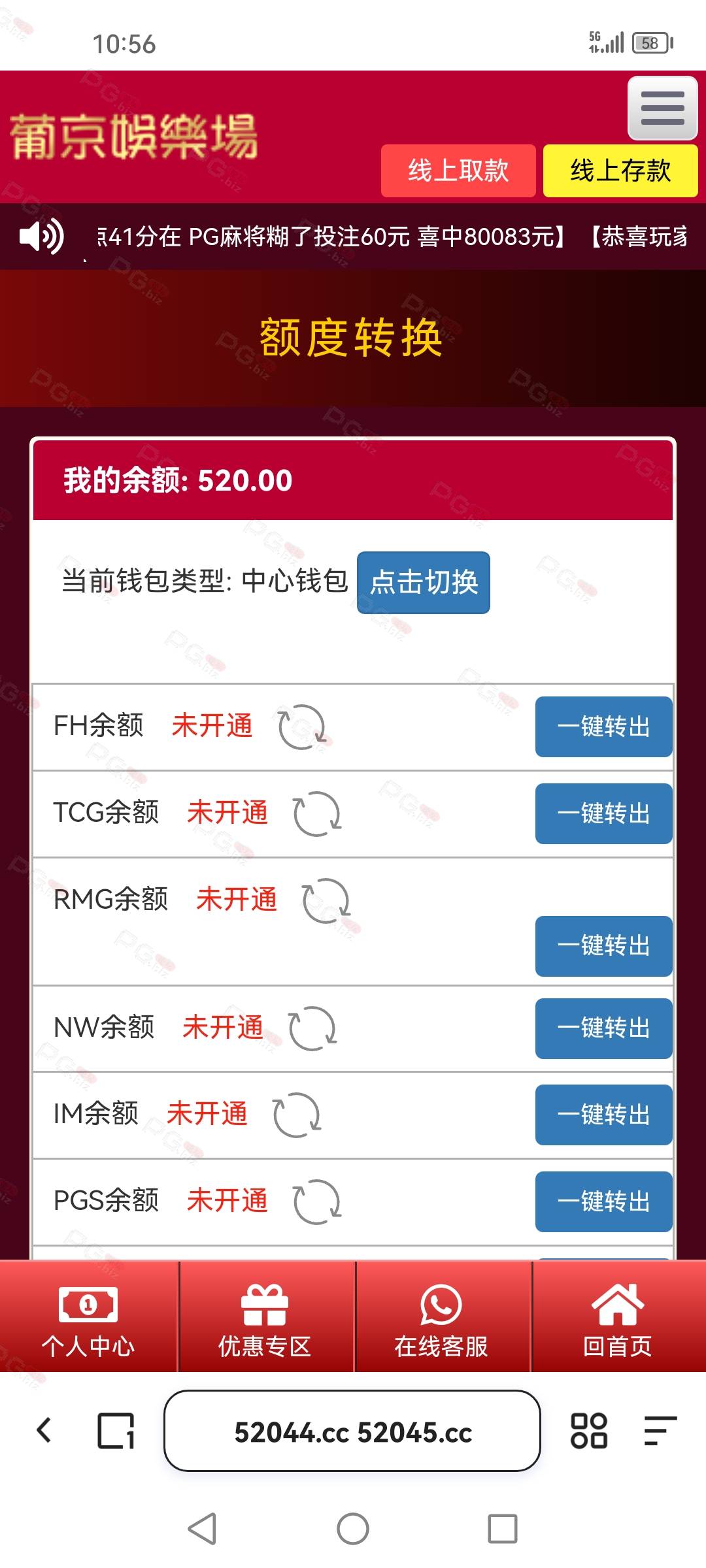Return via 回首页 tab

(618, 1316)
